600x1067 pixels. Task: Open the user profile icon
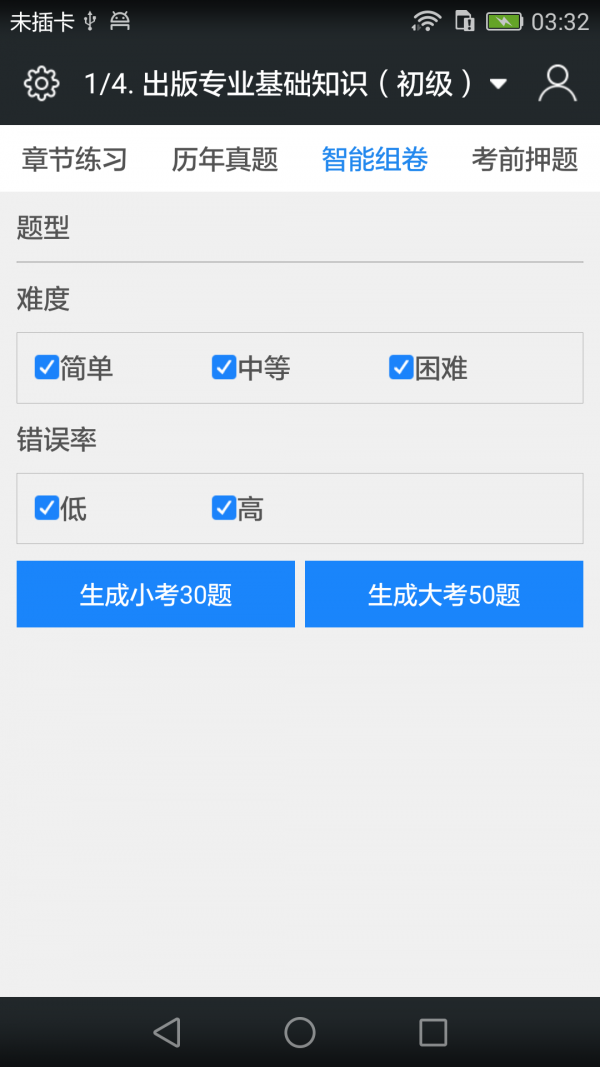coord(557,84)
